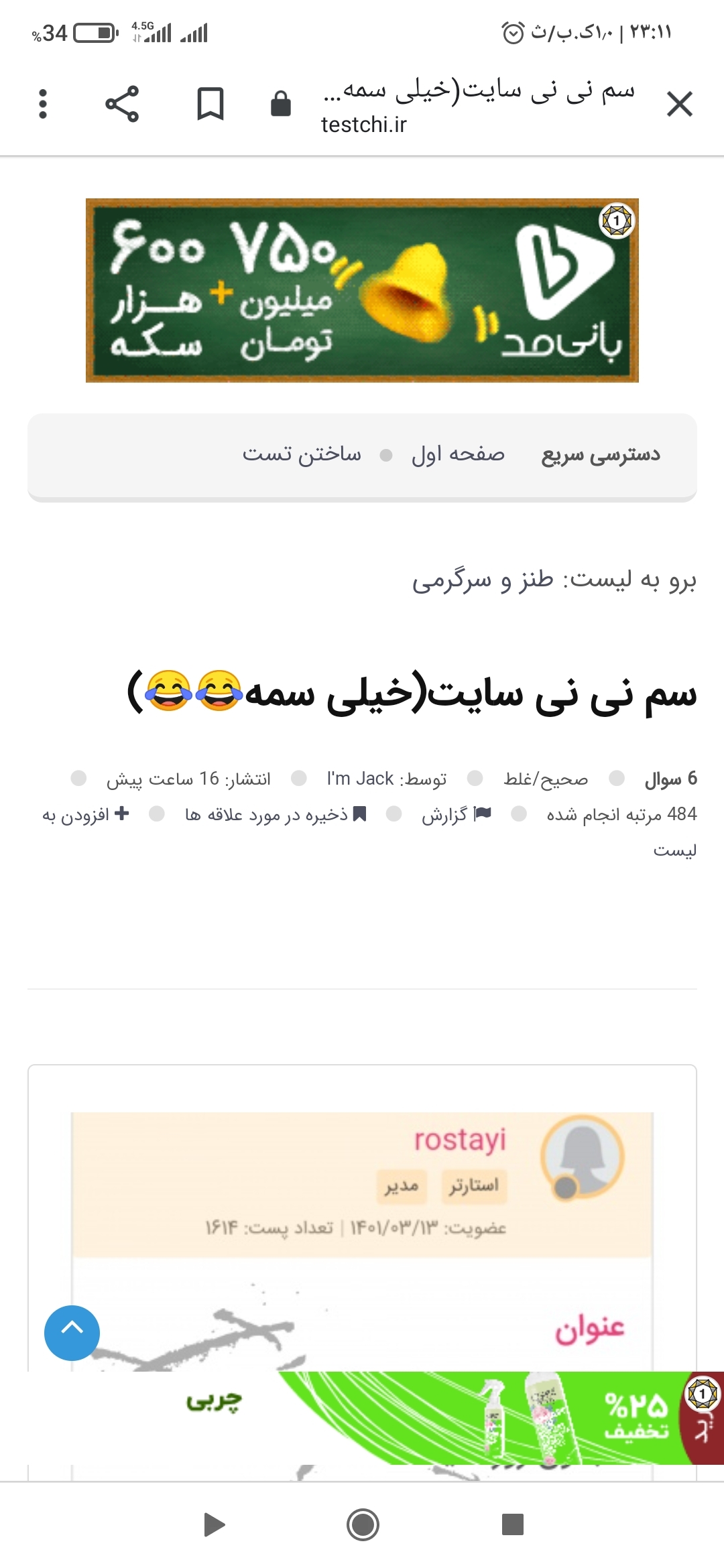Close the browser tab with X

click(x=679, y=105)
